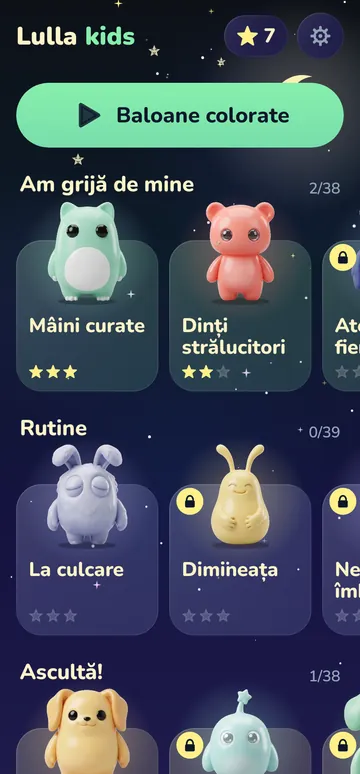Open the settings gear
Screen dimensions: 360x774
coord(320,36)
